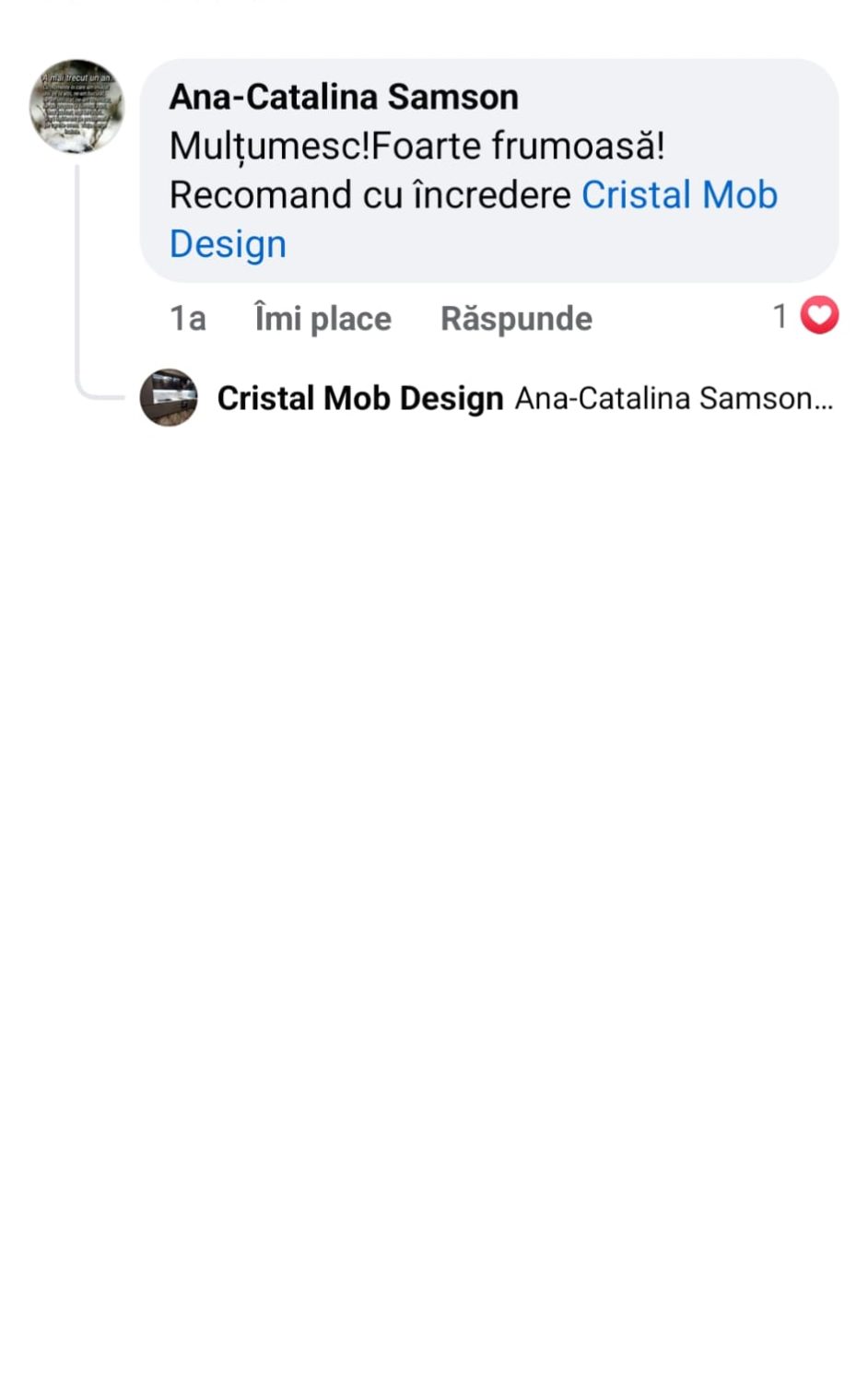
Task: Reply using the Răspunde button
Action: [516, 319]
